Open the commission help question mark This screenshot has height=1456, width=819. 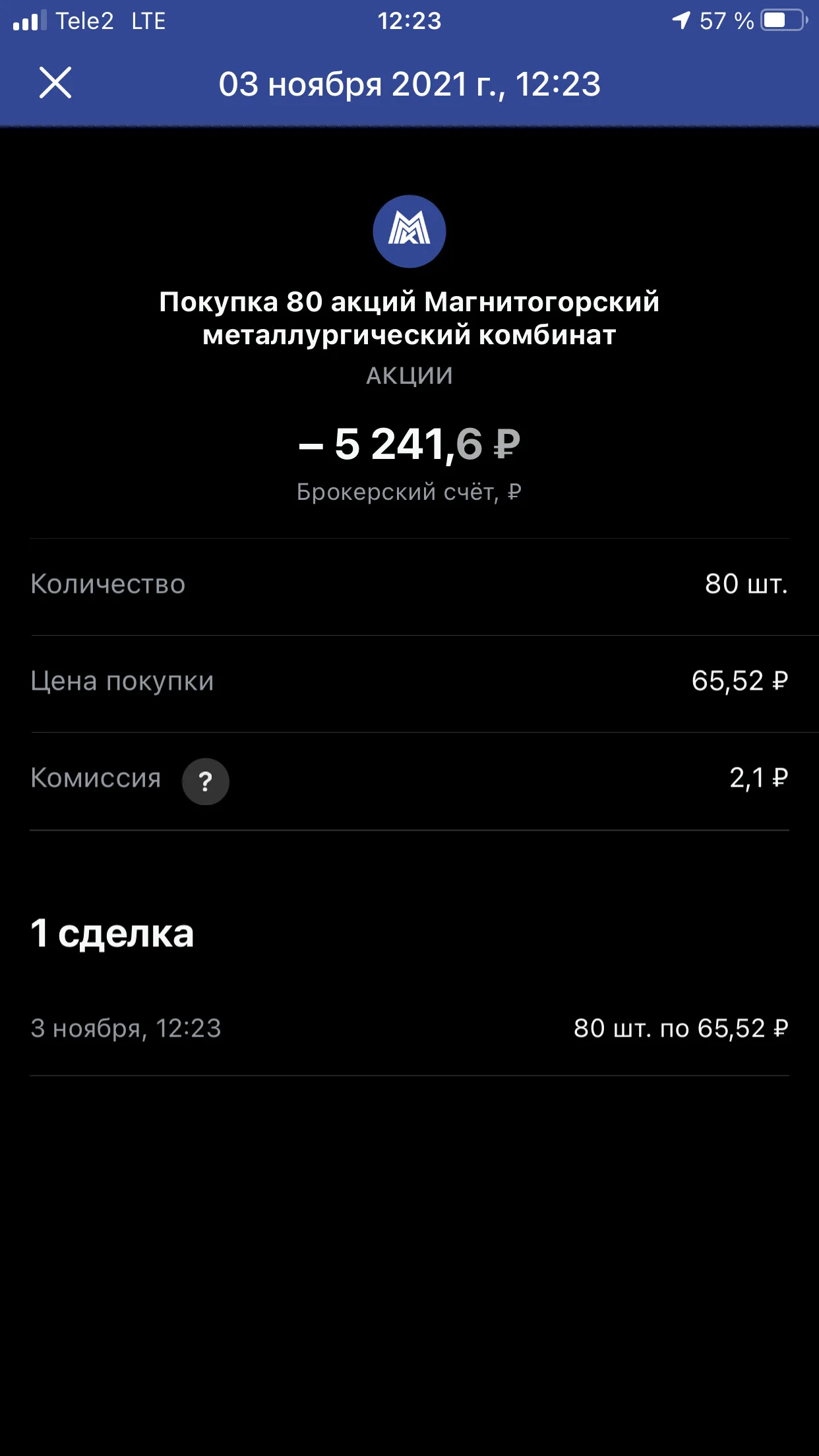[x=206, y=781]
